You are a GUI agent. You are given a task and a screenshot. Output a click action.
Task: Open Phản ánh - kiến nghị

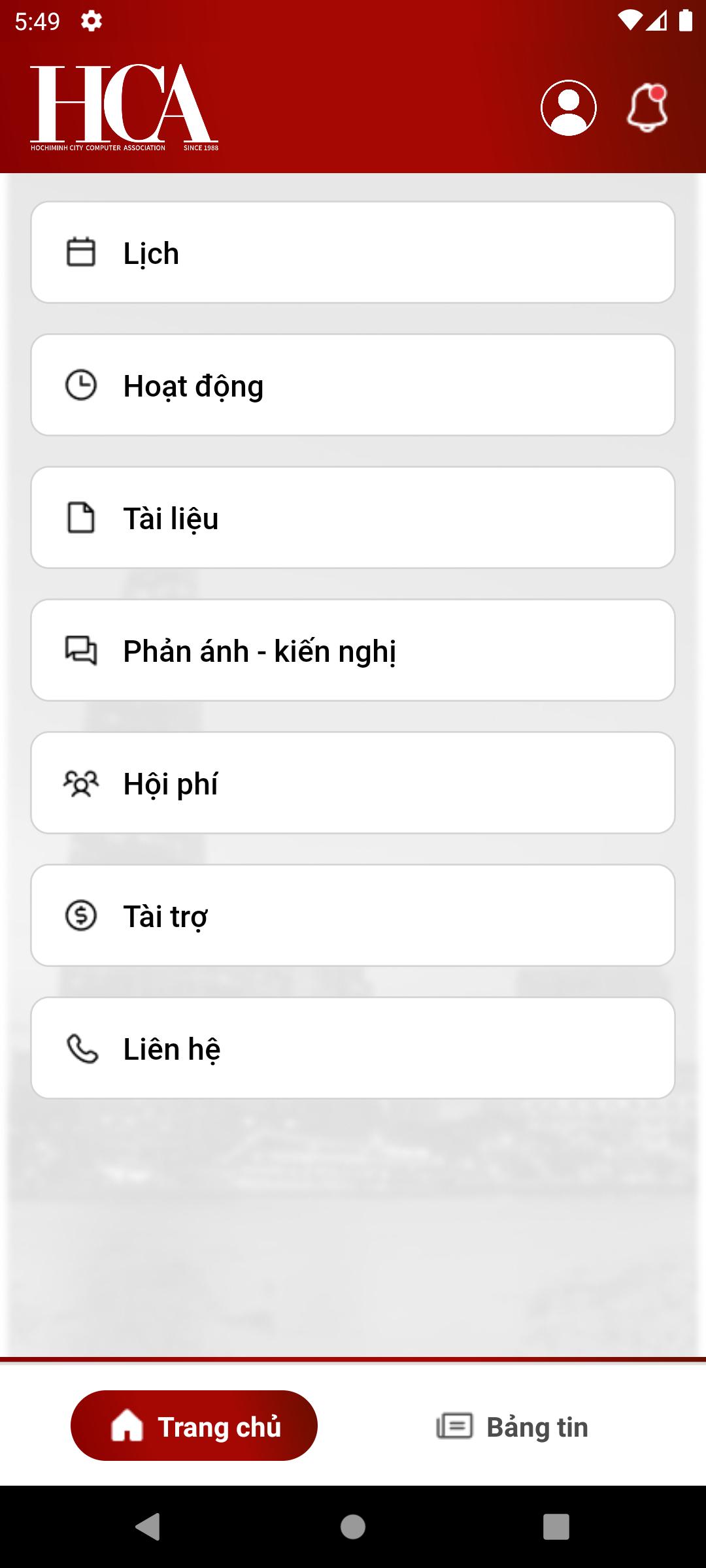tap(353, 650)
